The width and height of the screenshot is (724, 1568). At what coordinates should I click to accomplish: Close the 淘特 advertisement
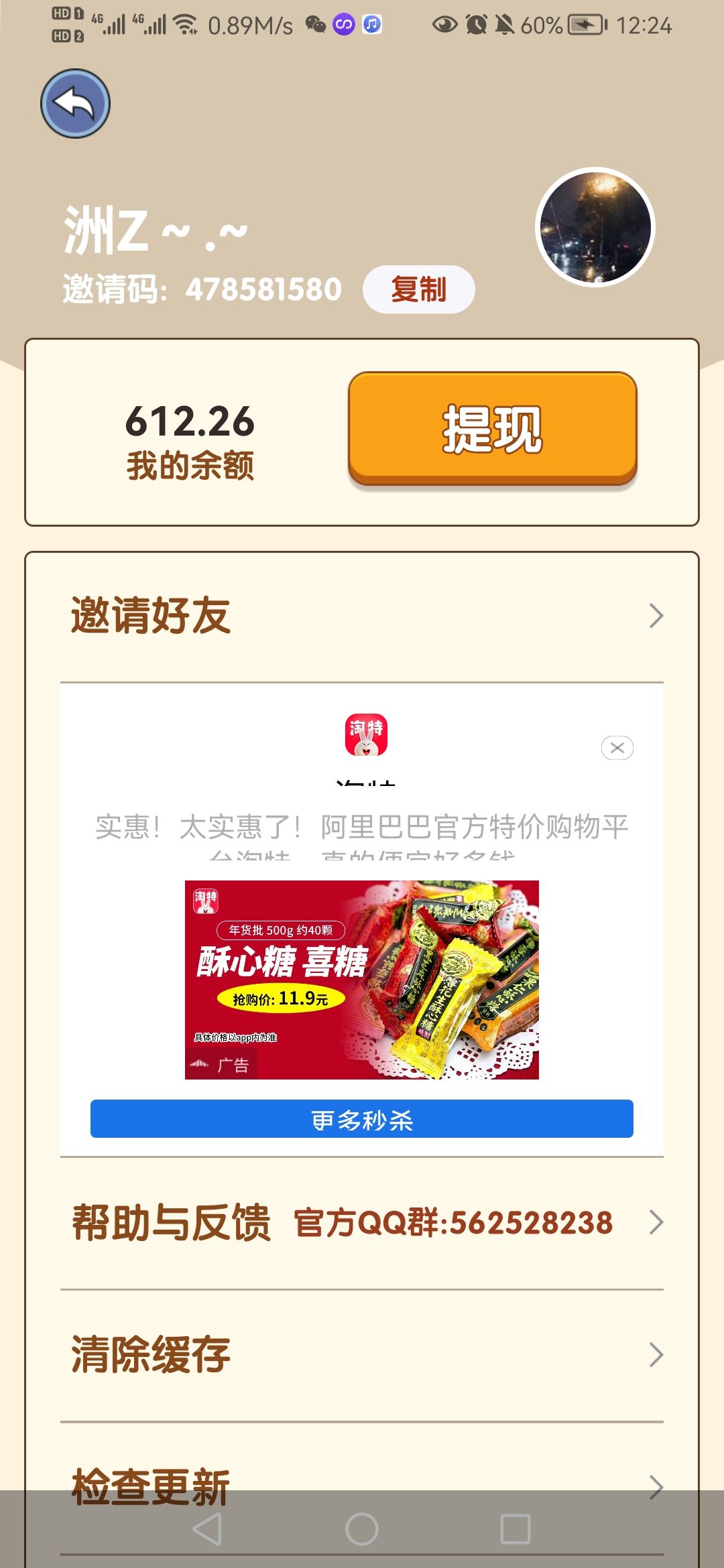pyautogui.click(x=617, y=748)
